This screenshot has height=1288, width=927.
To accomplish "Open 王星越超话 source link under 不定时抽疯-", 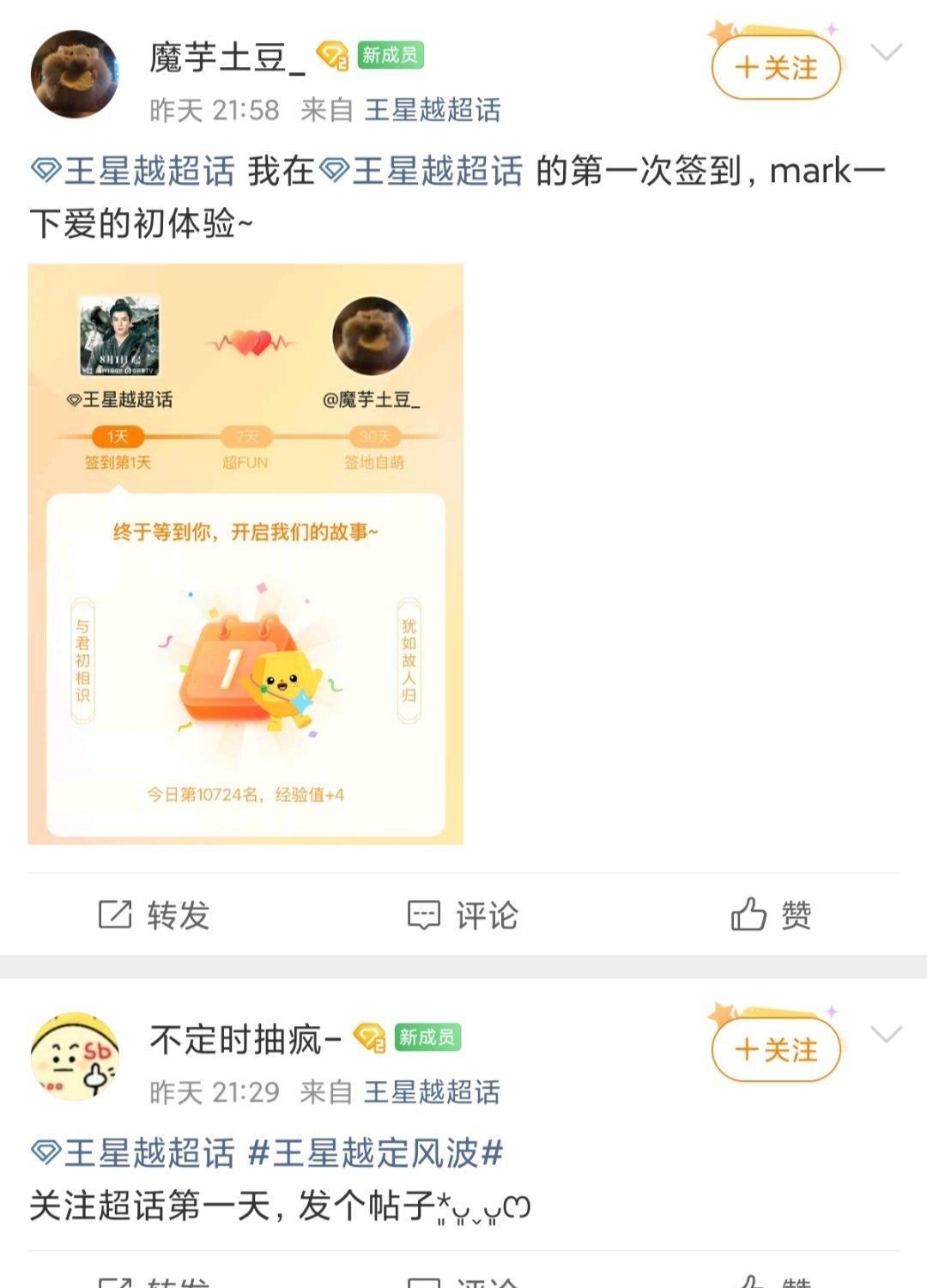I will tap(433, 1092).
